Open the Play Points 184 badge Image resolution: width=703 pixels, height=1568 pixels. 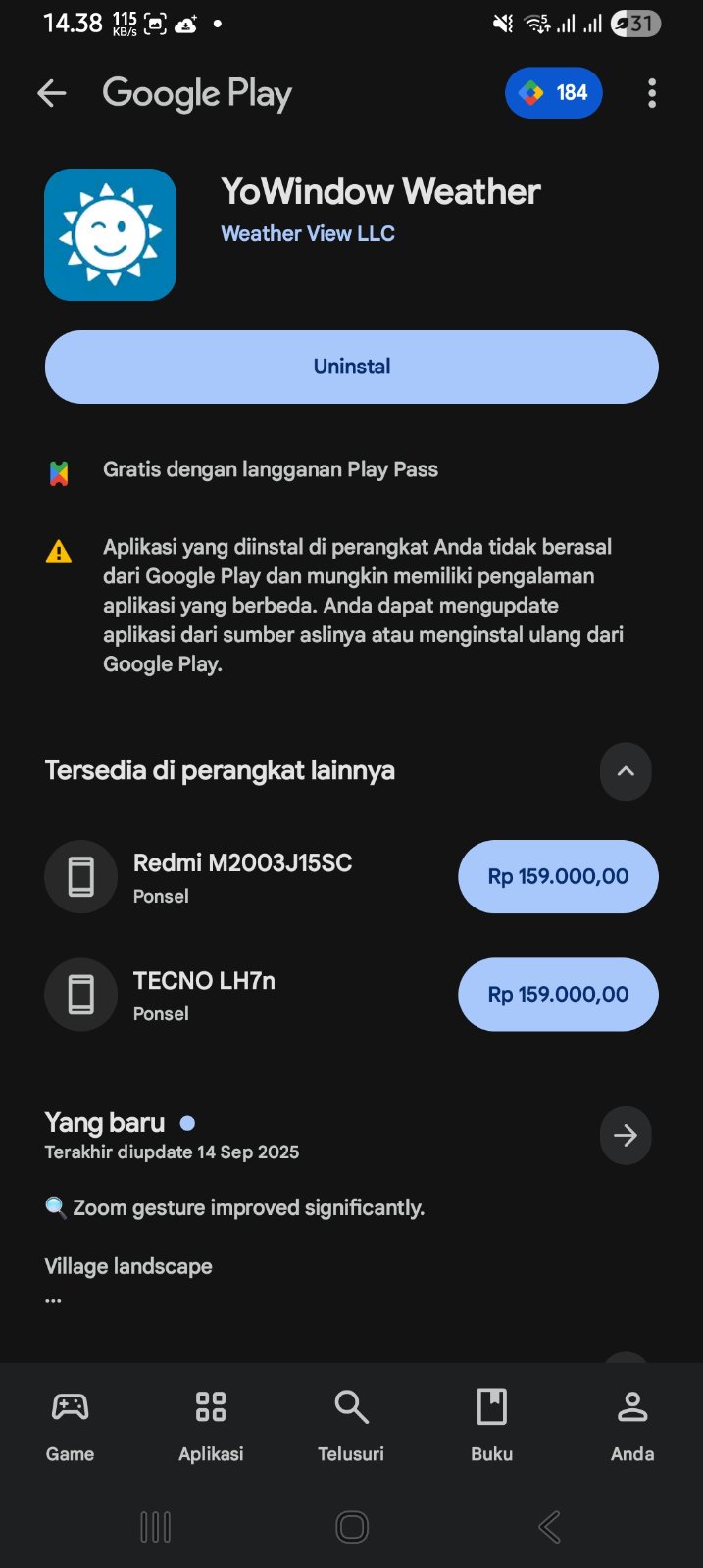[x=554, y=93]
